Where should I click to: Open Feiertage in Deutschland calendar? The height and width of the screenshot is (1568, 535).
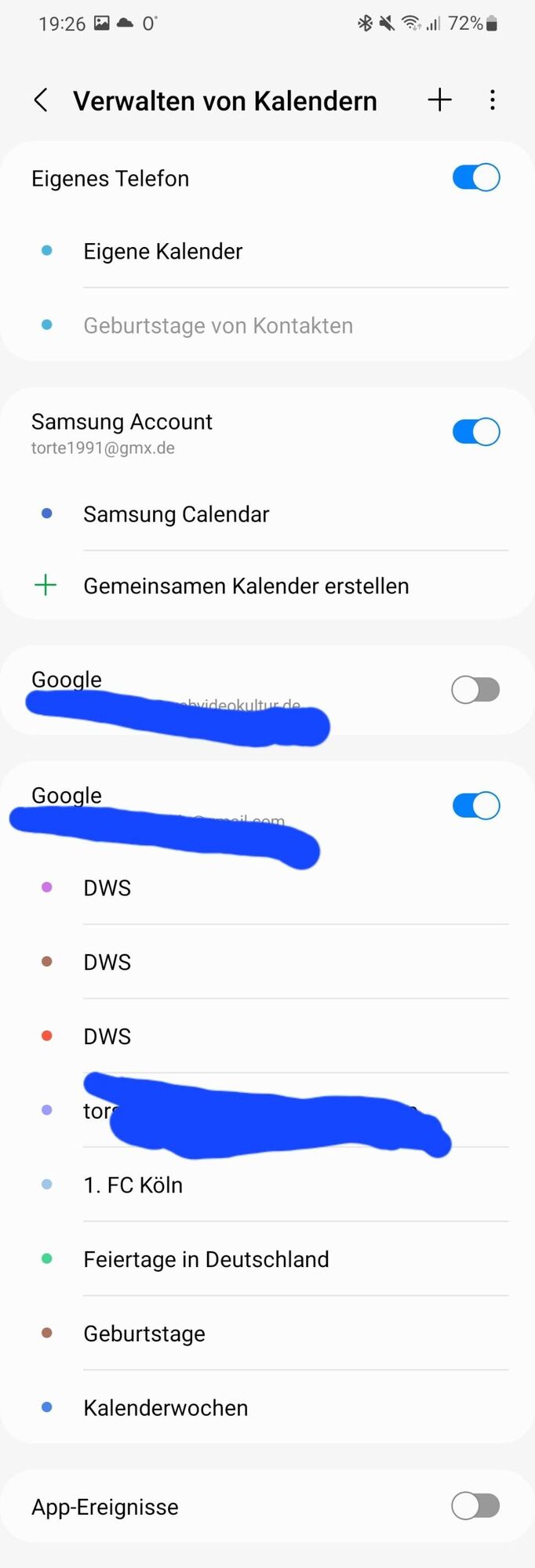tap(206, 1260)
